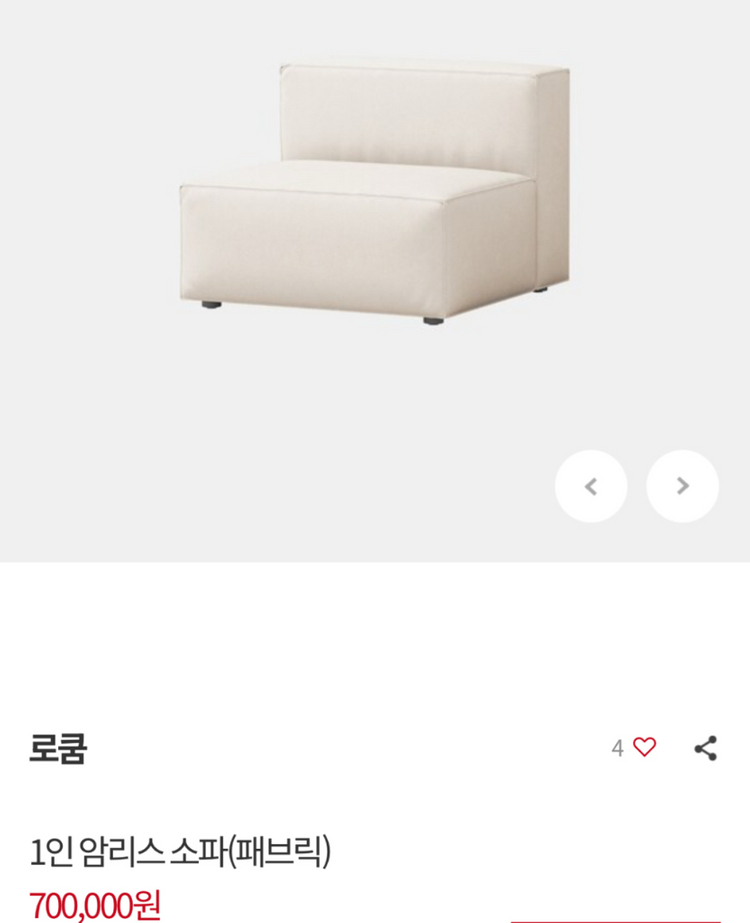Viewport: 750px width, 923px height.
Task: Show the previous product image
Action: [591, 486]
